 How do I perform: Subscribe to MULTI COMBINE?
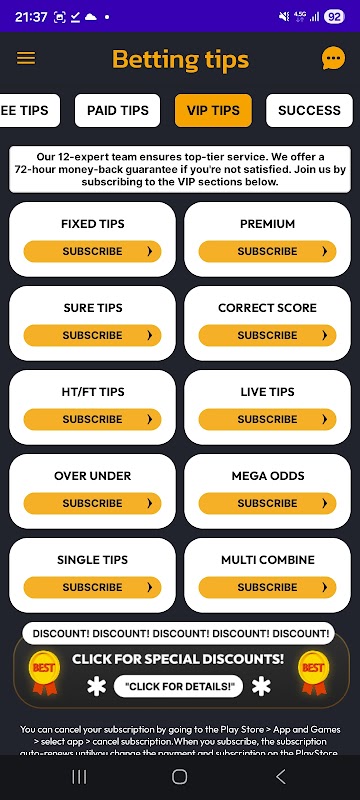[x=267, y=587]
